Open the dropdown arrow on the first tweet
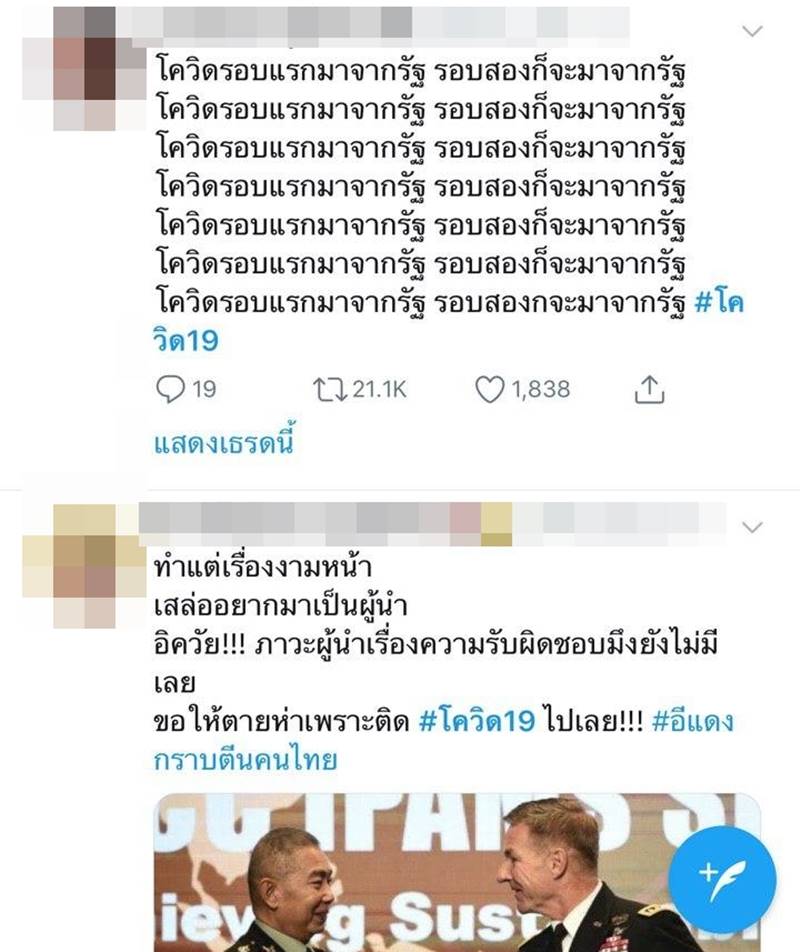Viewport: 800px width, 952px height. 752,30
